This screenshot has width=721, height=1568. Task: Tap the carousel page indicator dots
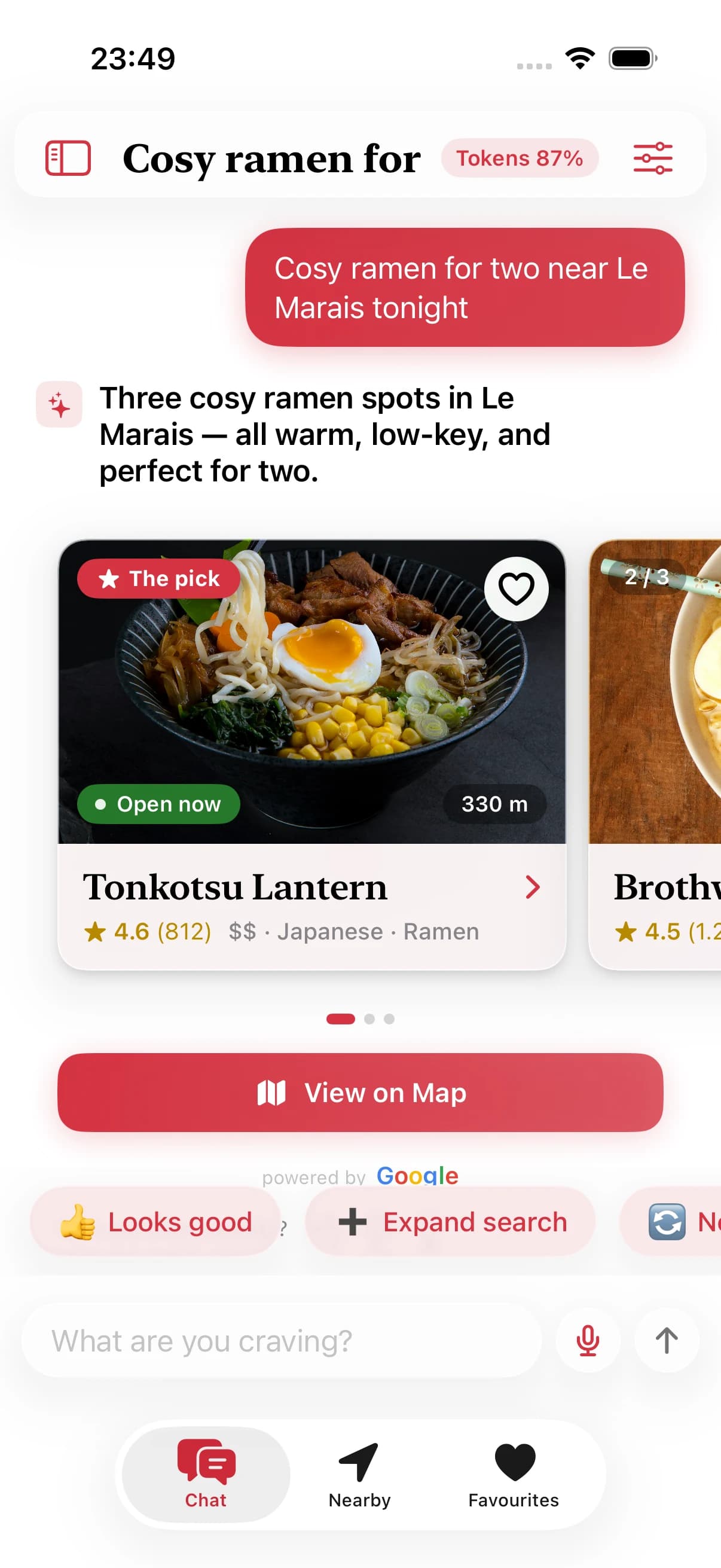360,1019
